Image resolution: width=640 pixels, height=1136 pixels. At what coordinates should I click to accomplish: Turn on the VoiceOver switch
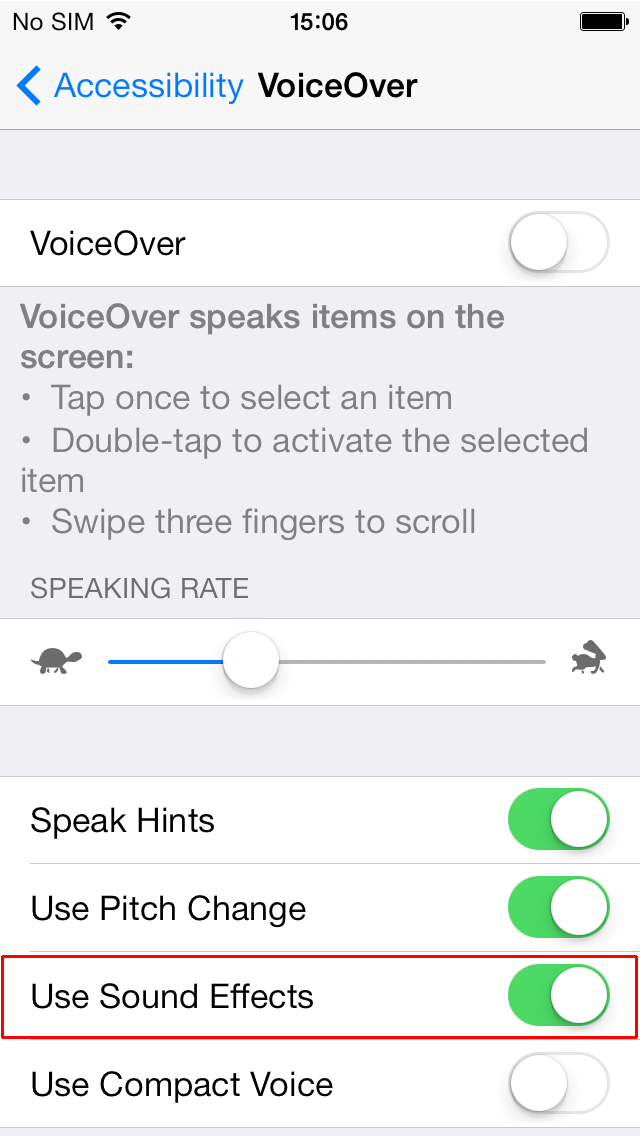tap(559, 243)
